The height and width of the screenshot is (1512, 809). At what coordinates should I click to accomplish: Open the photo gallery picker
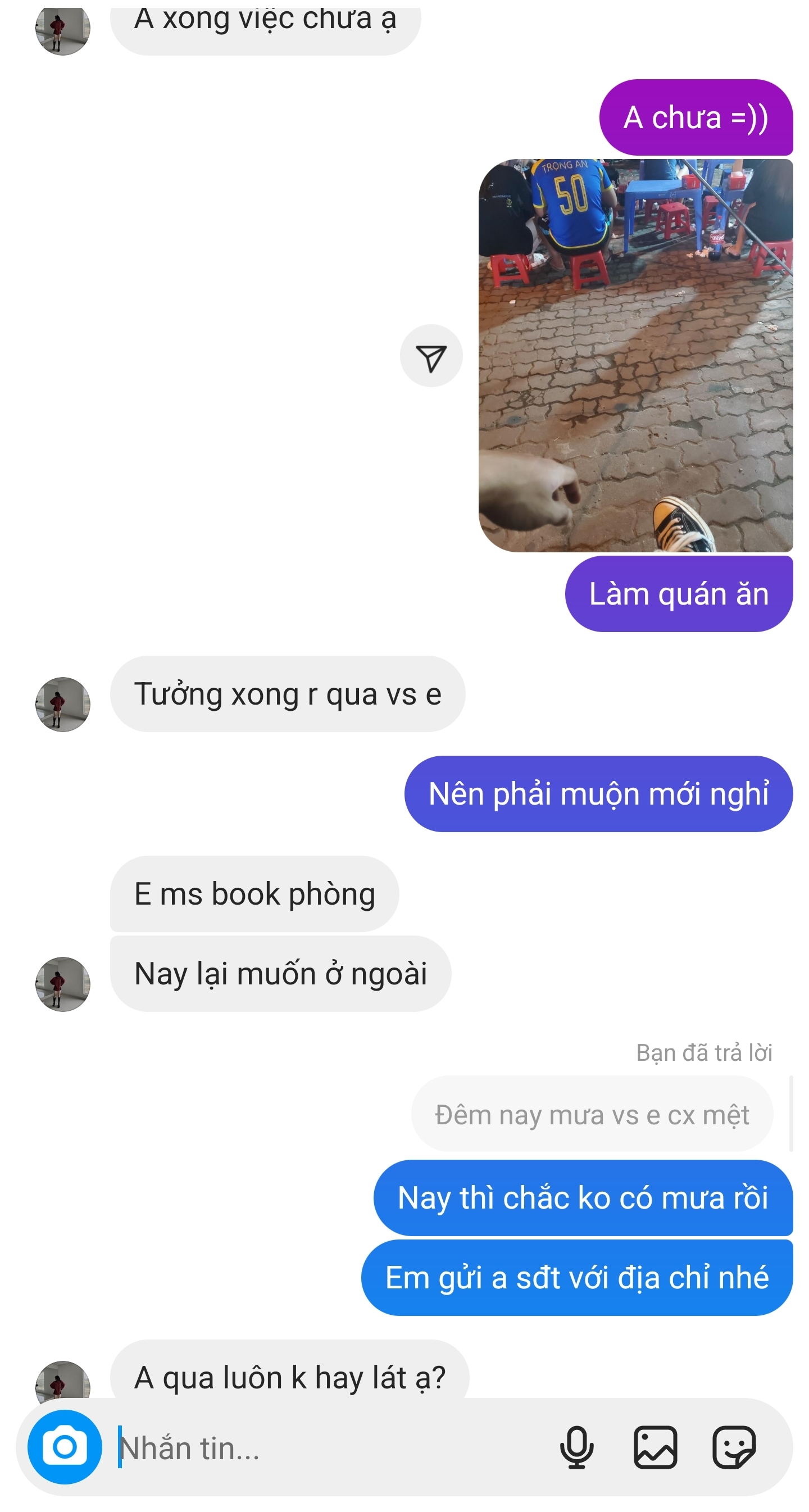click(655, 1447)
